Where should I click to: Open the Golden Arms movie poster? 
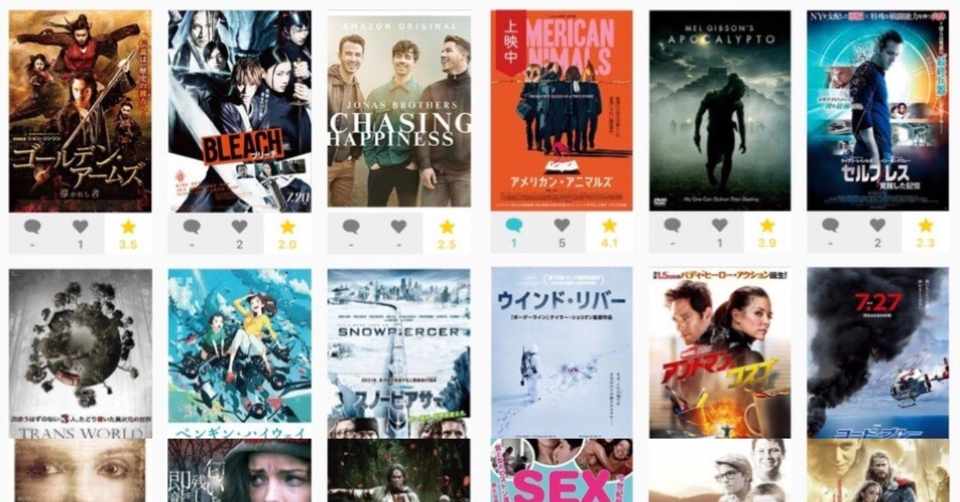(80, 111)
